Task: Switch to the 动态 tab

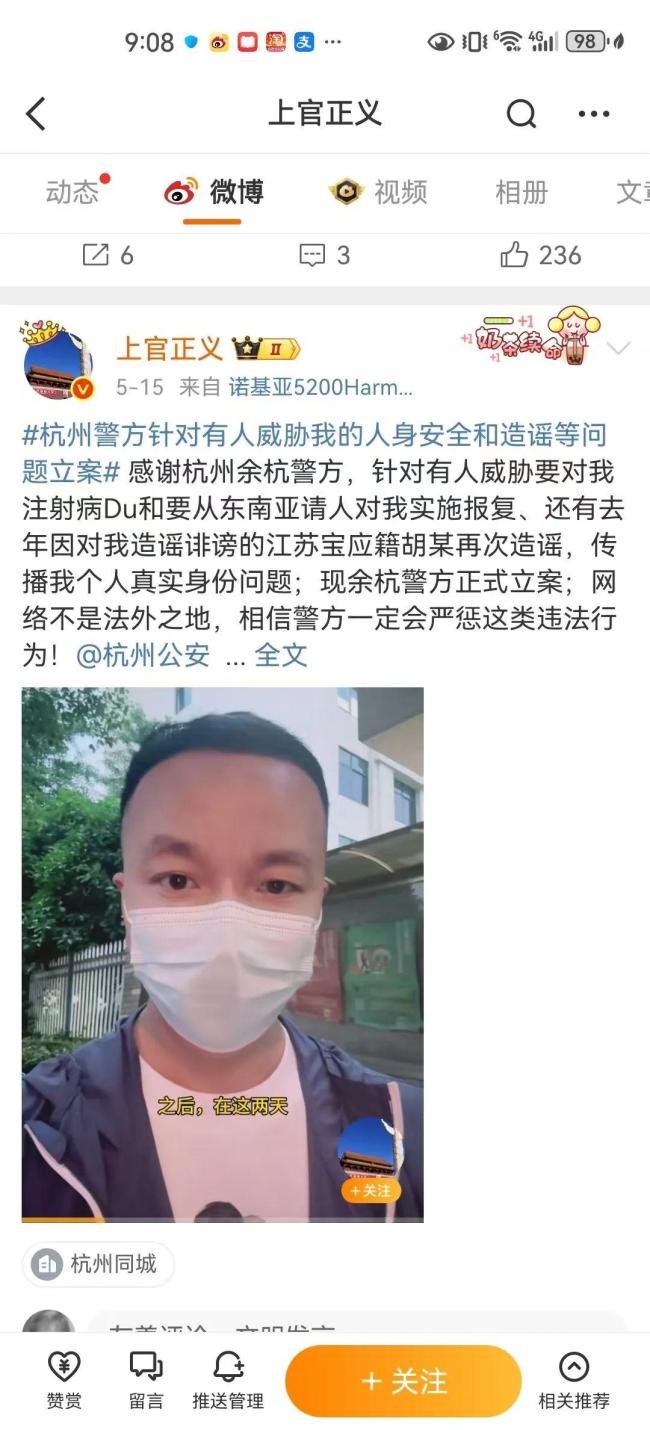Action: (x=73, y=192)
